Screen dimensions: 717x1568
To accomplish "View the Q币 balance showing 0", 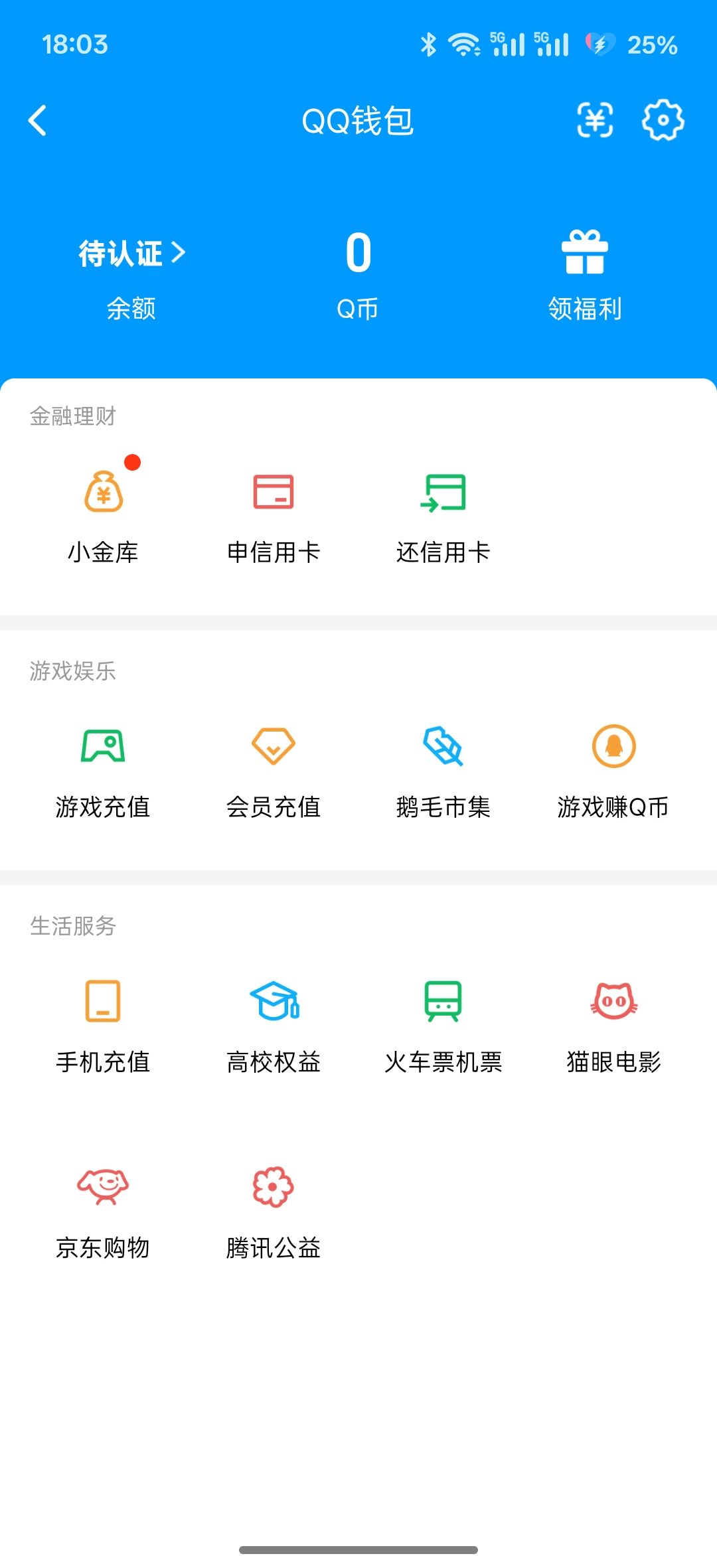I will pos(357,252).
